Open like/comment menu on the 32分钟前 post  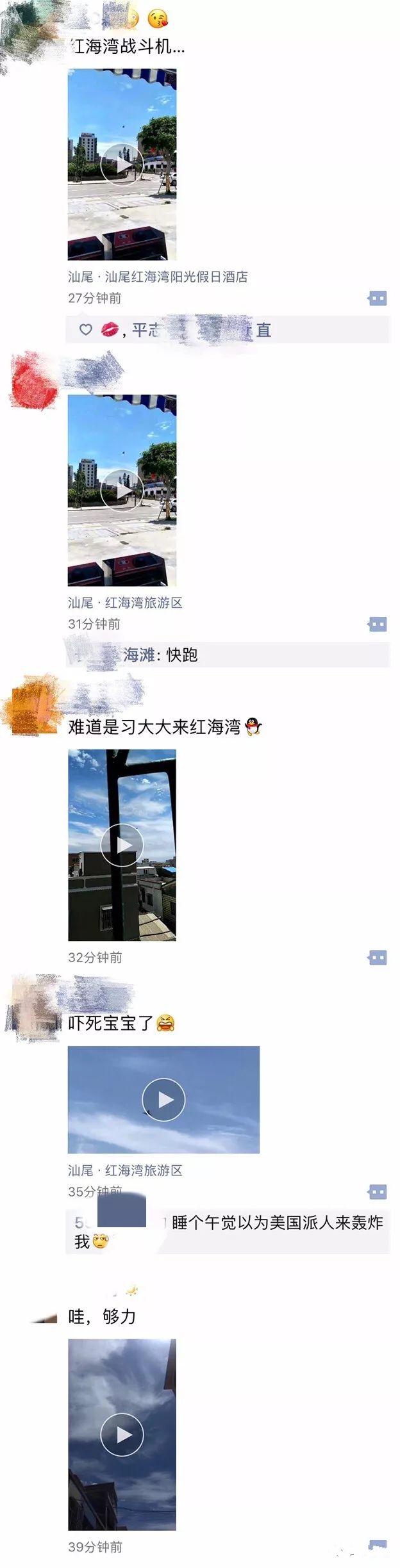pos(377,958)
